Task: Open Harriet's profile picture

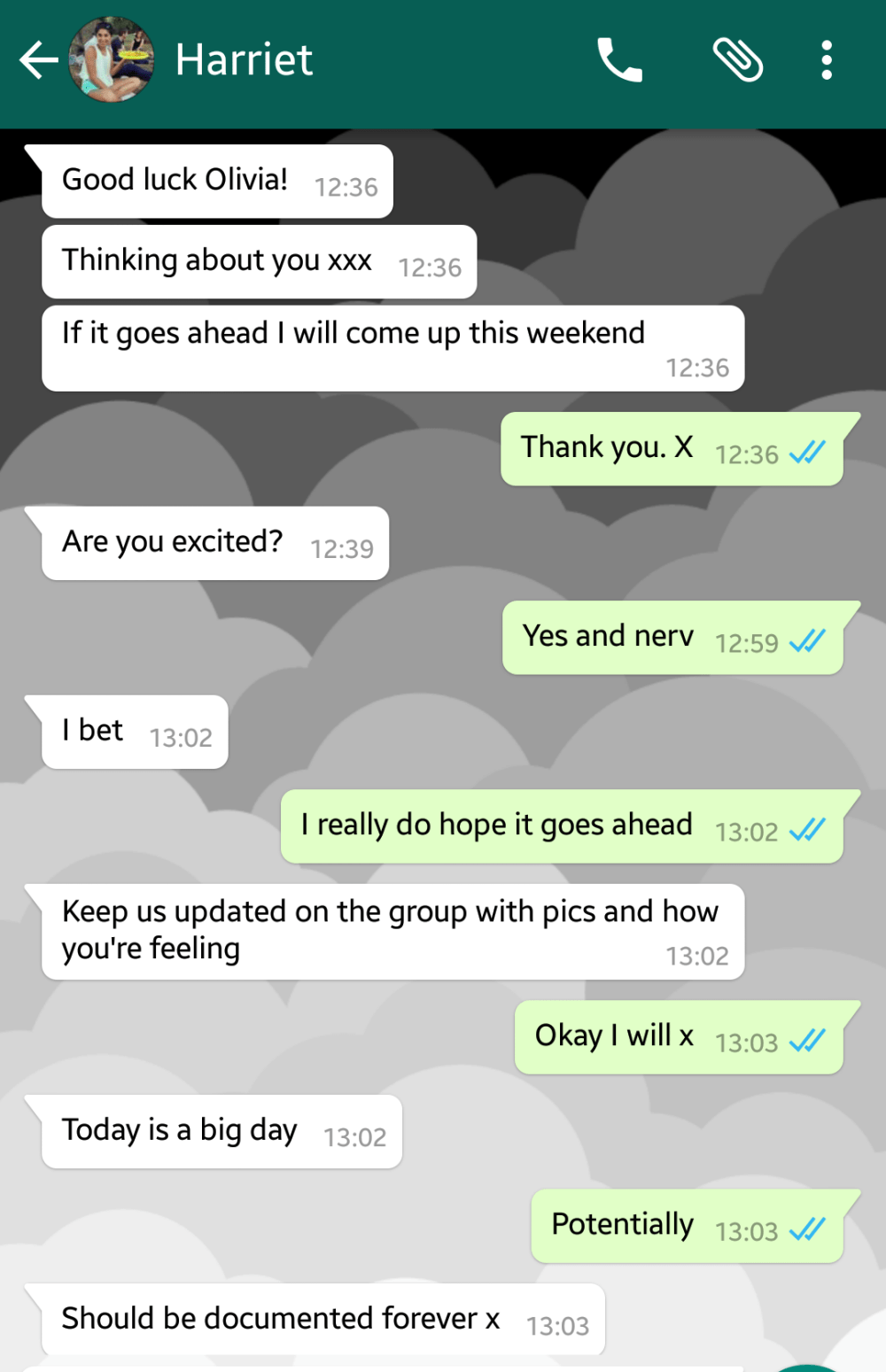Action: pyautogui.click(x=112, y=60)
